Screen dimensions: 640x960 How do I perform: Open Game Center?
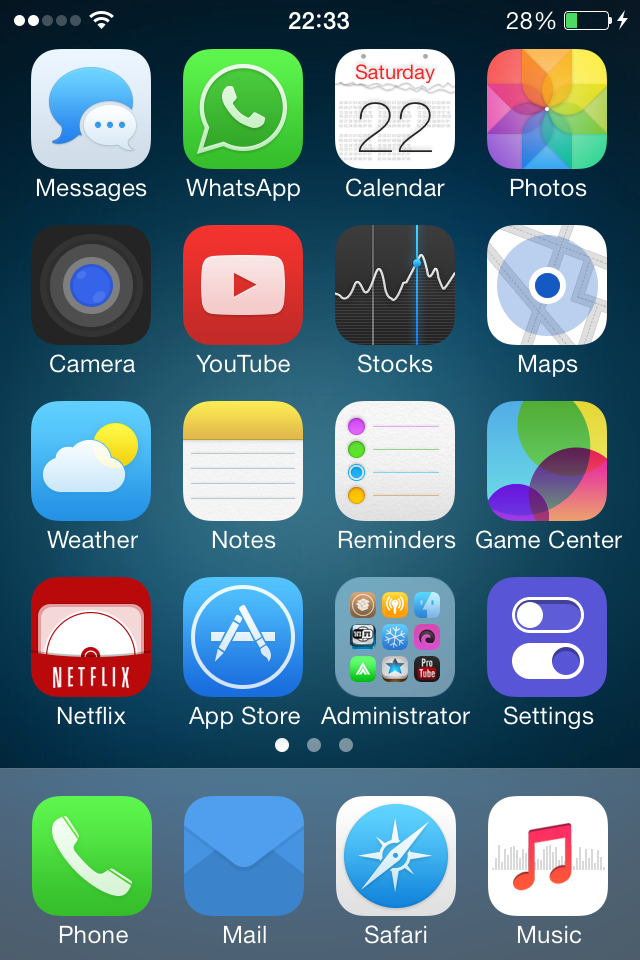point(547,461)
